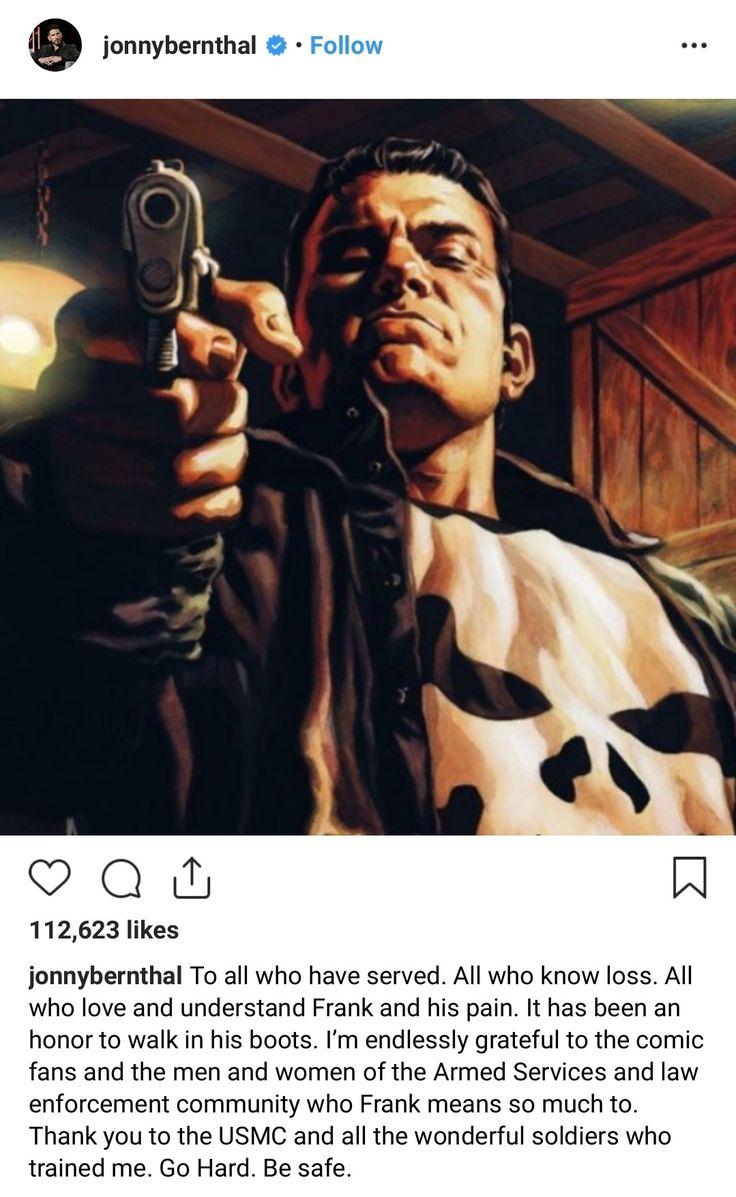Open the Punisher artwork post image
The height and width of the screenshot is (1197, 736).
pos(368,466)
